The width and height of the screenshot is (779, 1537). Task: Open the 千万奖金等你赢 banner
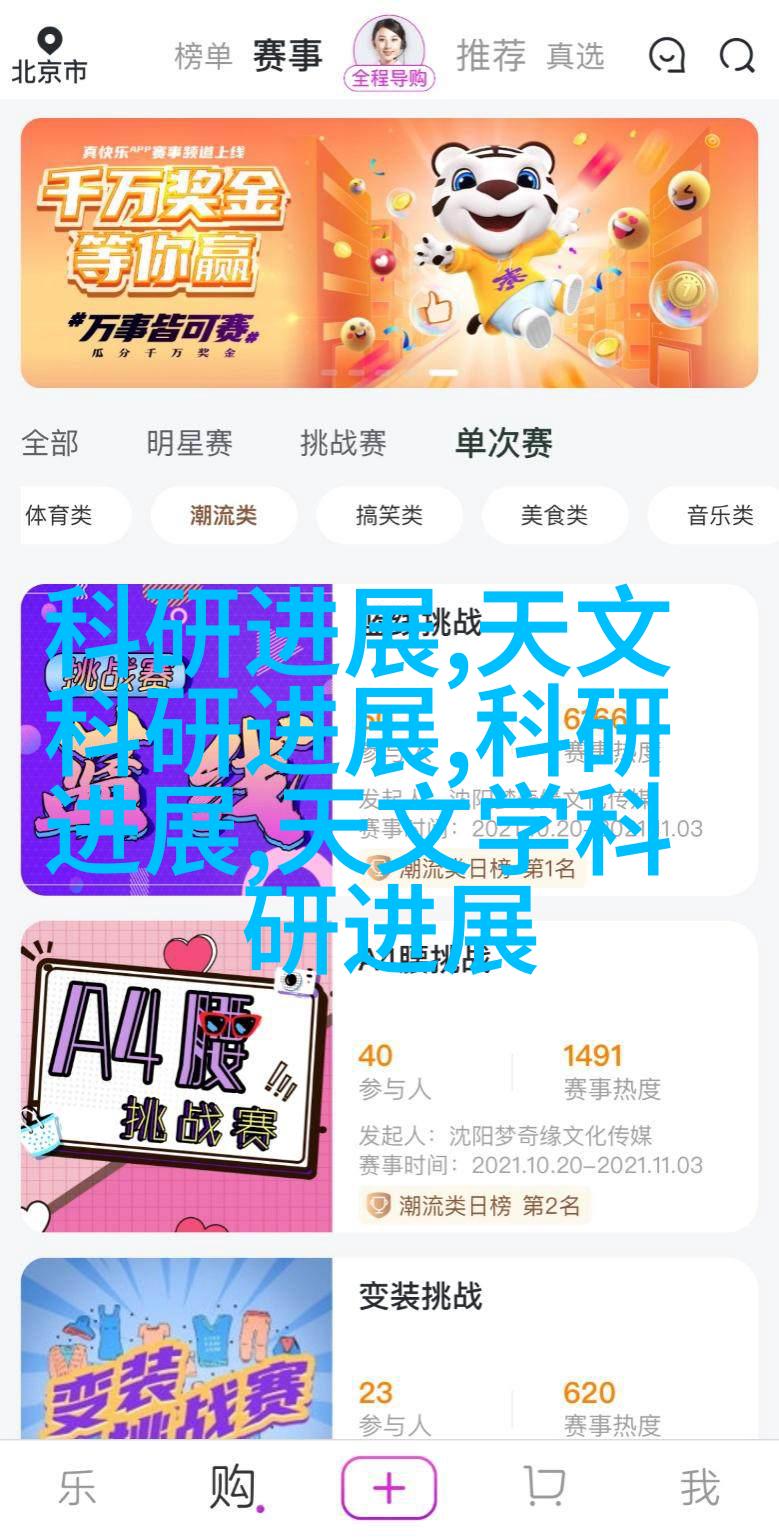click(389, 252)
